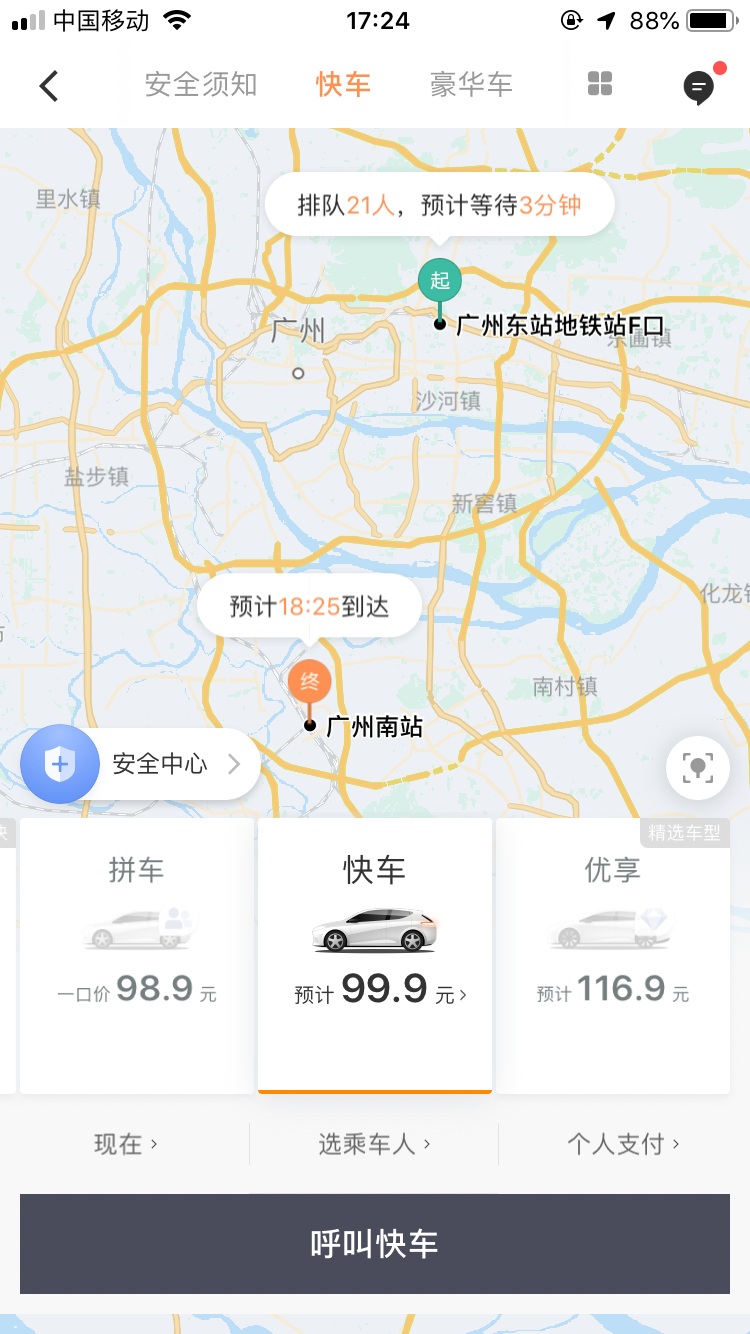
Task: Change payment method from 个人支付
Action: [623, 1144]
